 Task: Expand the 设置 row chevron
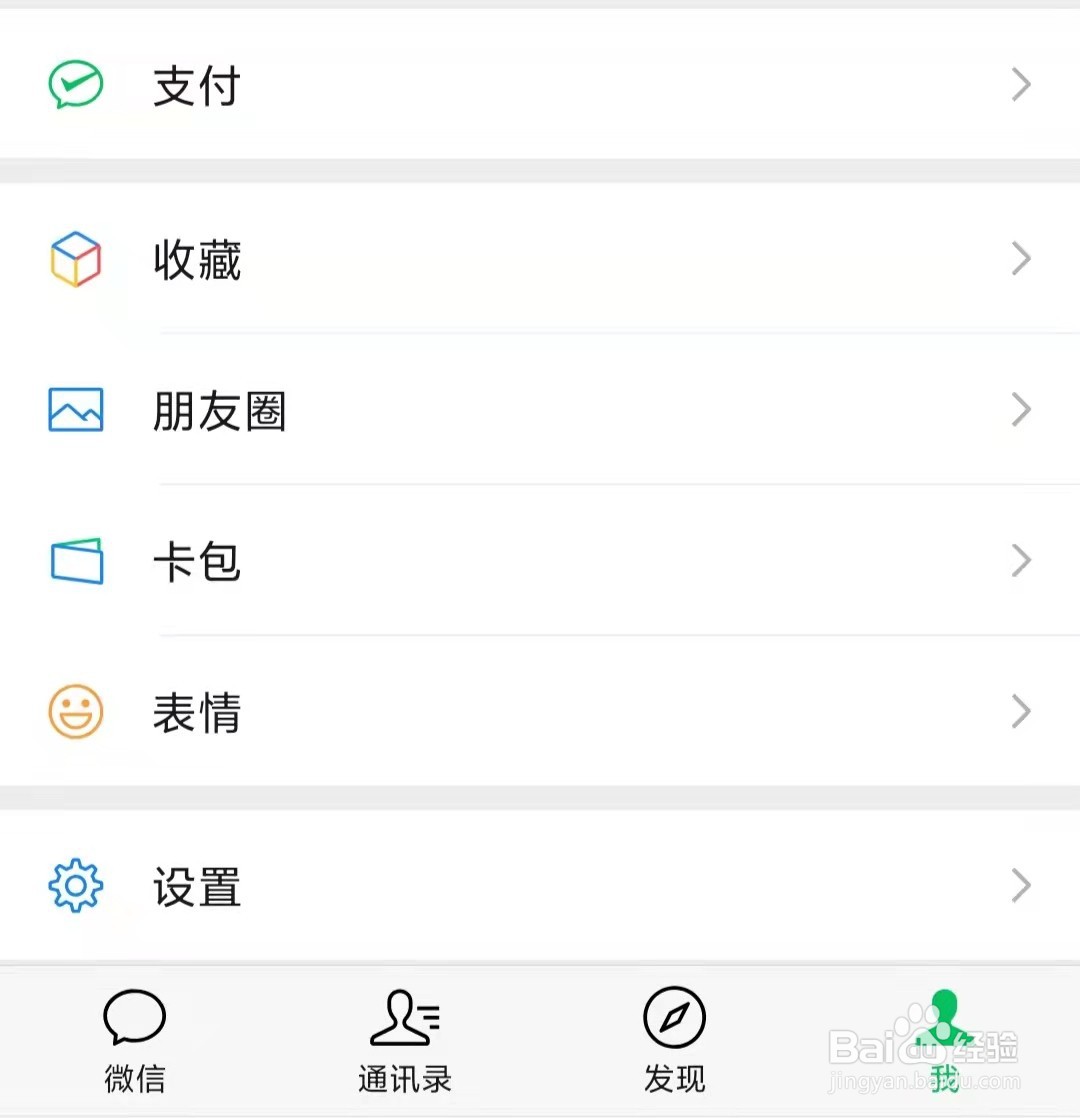[x=1021, y=886]
